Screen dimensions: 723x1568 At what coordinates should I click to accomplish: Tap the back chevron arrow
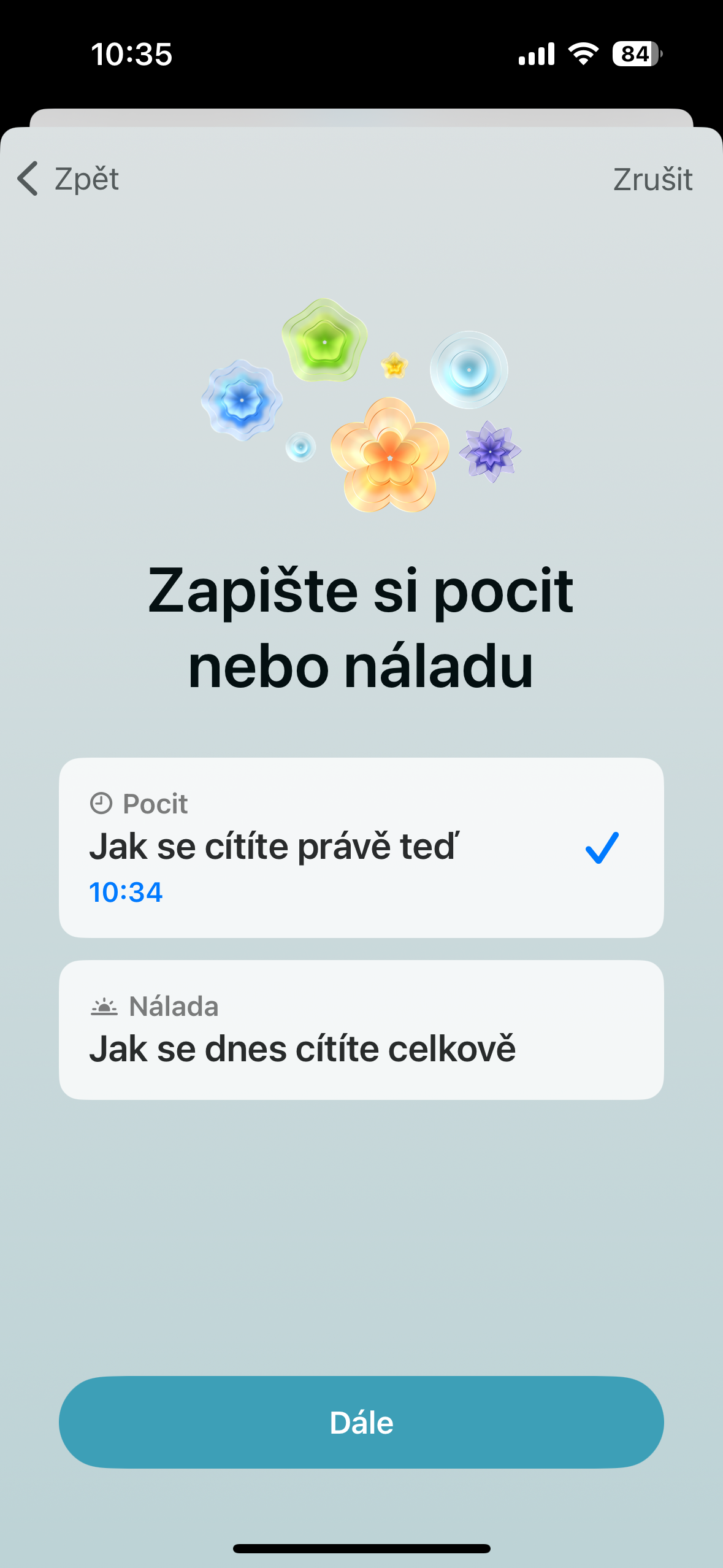pyautogui.click(x=28, y=179)
